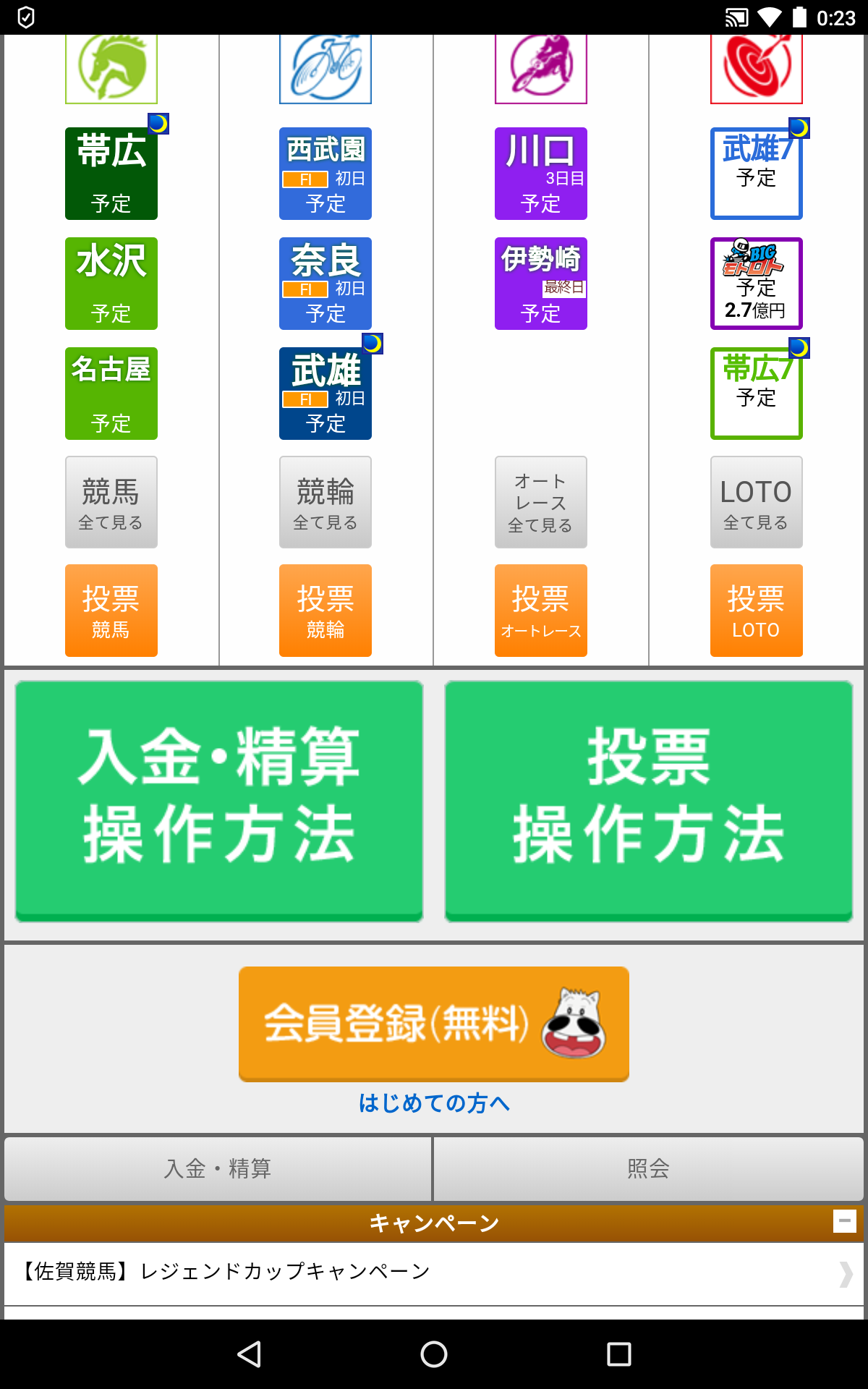This screenshot has height=1389, width=868.
Task: Open 投票 操作方法 guide
Action: pyautogui.click(x=649, y=800)
